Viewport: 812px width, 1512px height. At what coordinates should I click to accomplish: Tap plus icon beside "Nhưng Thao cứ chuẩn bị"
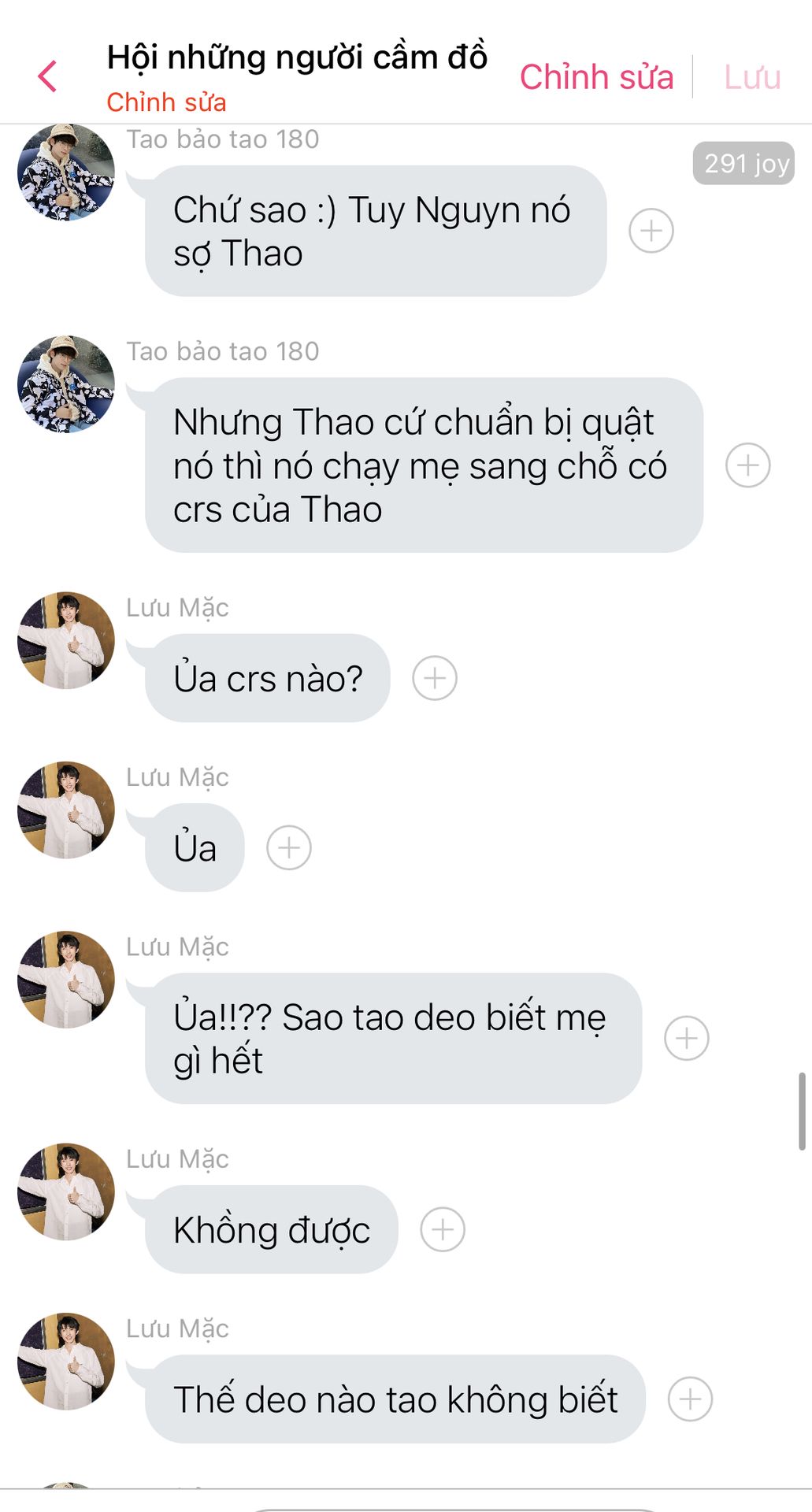[x=747, y=465]
